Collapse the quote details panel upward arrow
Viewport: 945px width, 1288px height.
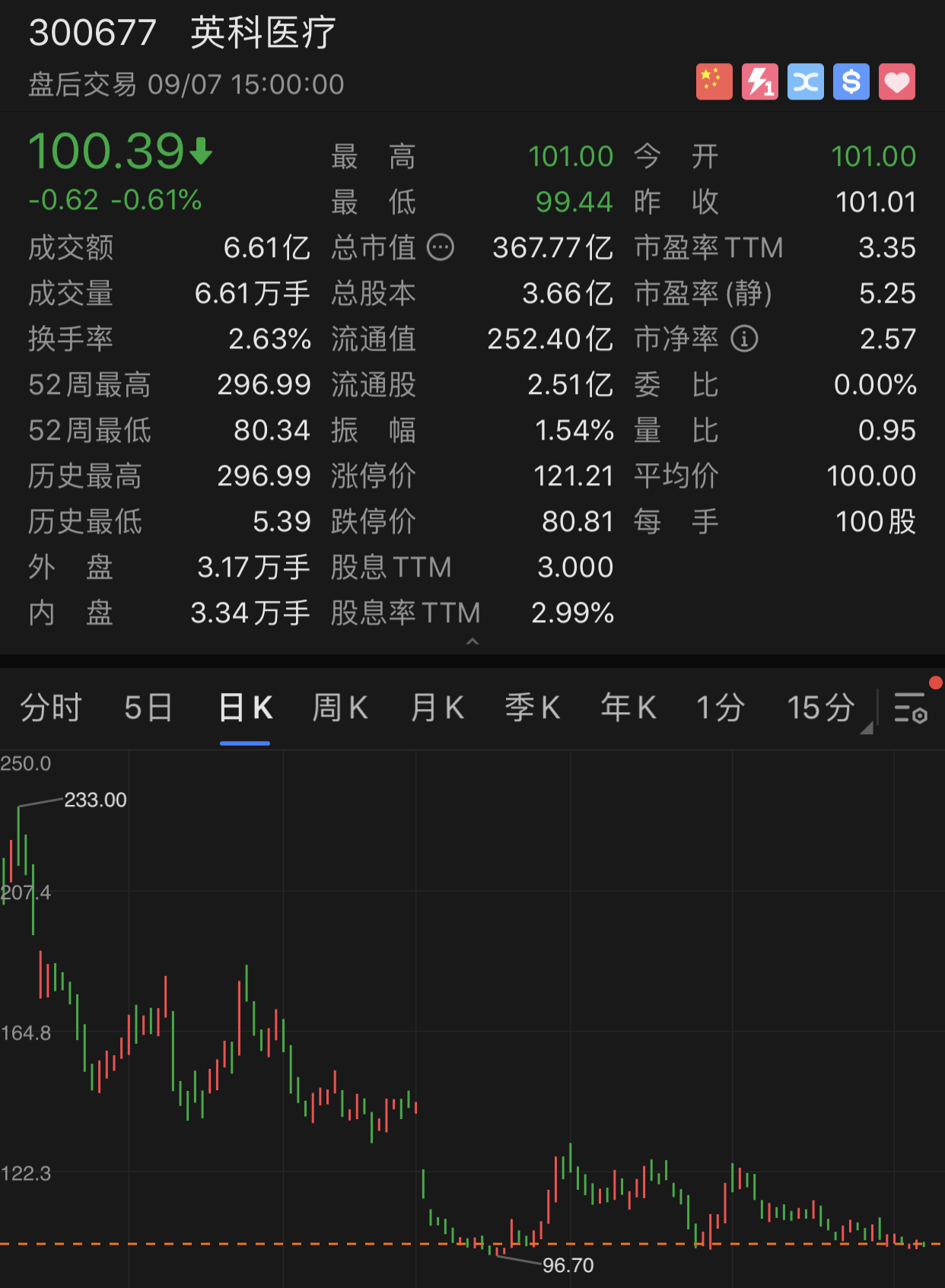(x=473, y=643)
